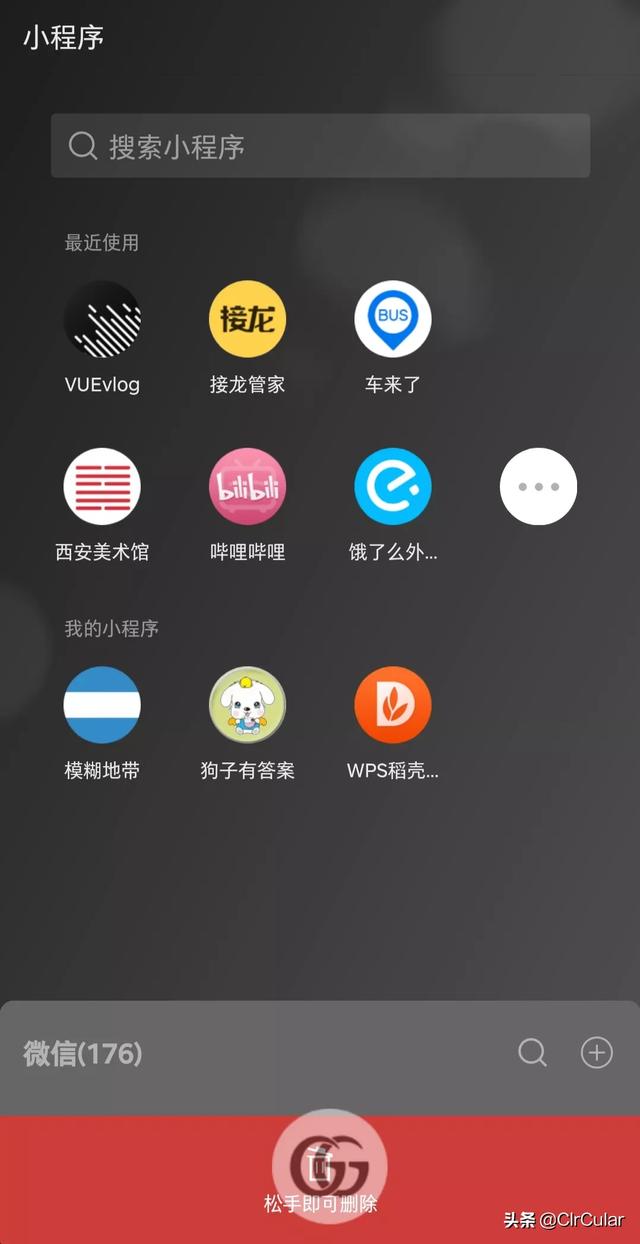Tap the search icon beside 微信(176)
The image size is (640, 1244).
[532, 1052]
